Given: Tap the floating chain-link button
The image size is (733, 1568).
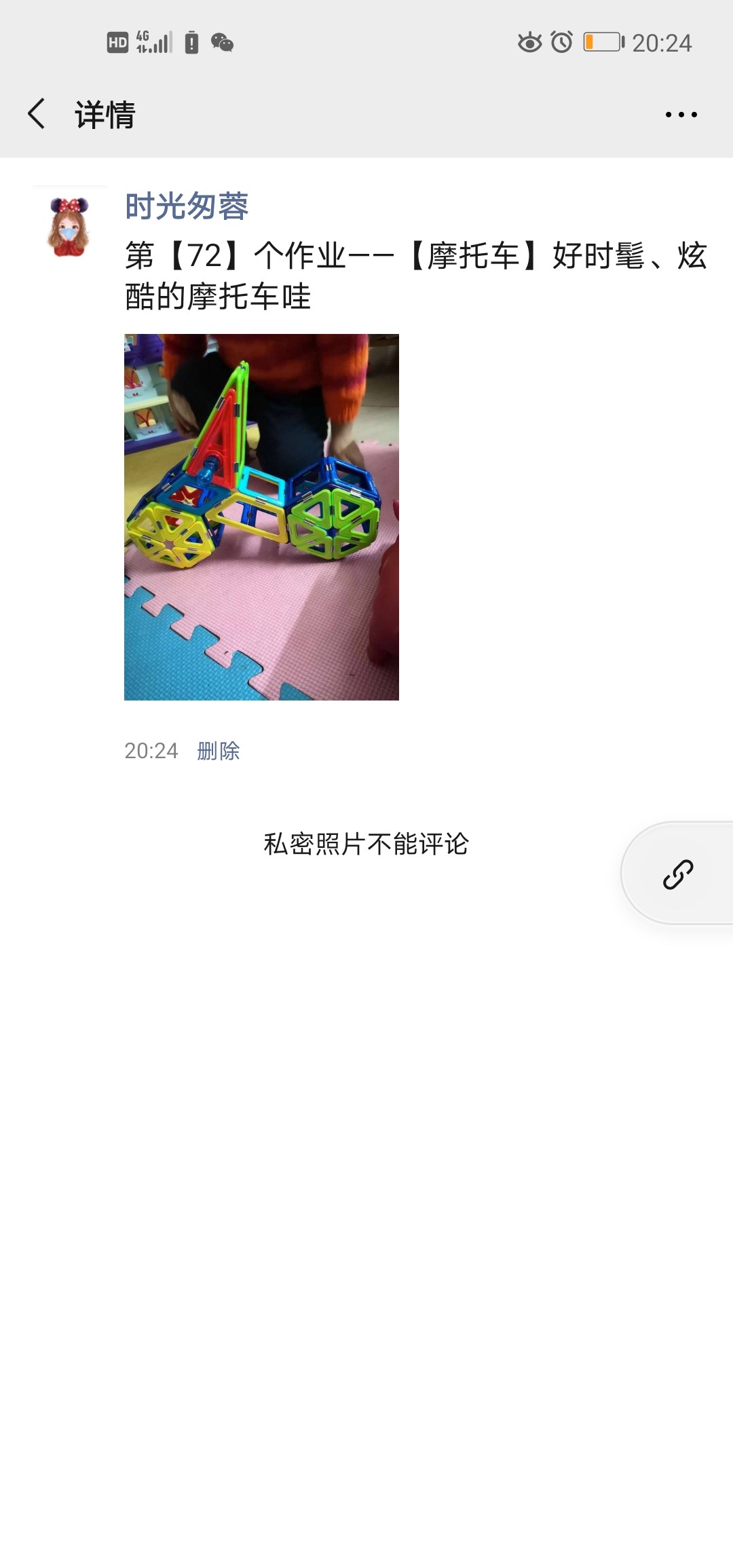Looking at the screenshot, I should click(x=678, y=874).
